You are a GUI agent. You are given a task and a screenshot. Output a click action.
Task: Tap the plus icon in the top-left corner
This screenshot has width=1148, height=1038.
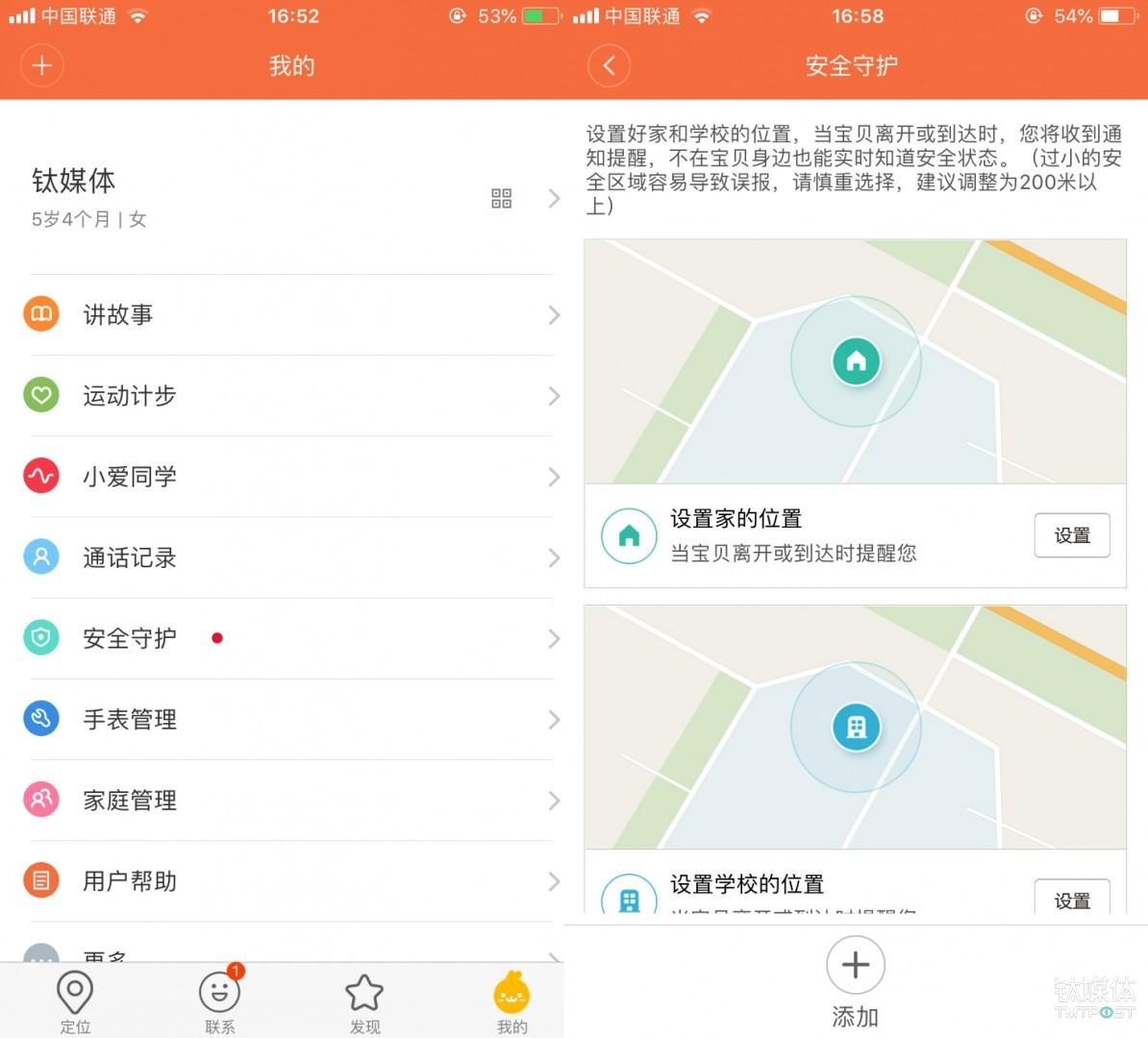click(41, 66)
